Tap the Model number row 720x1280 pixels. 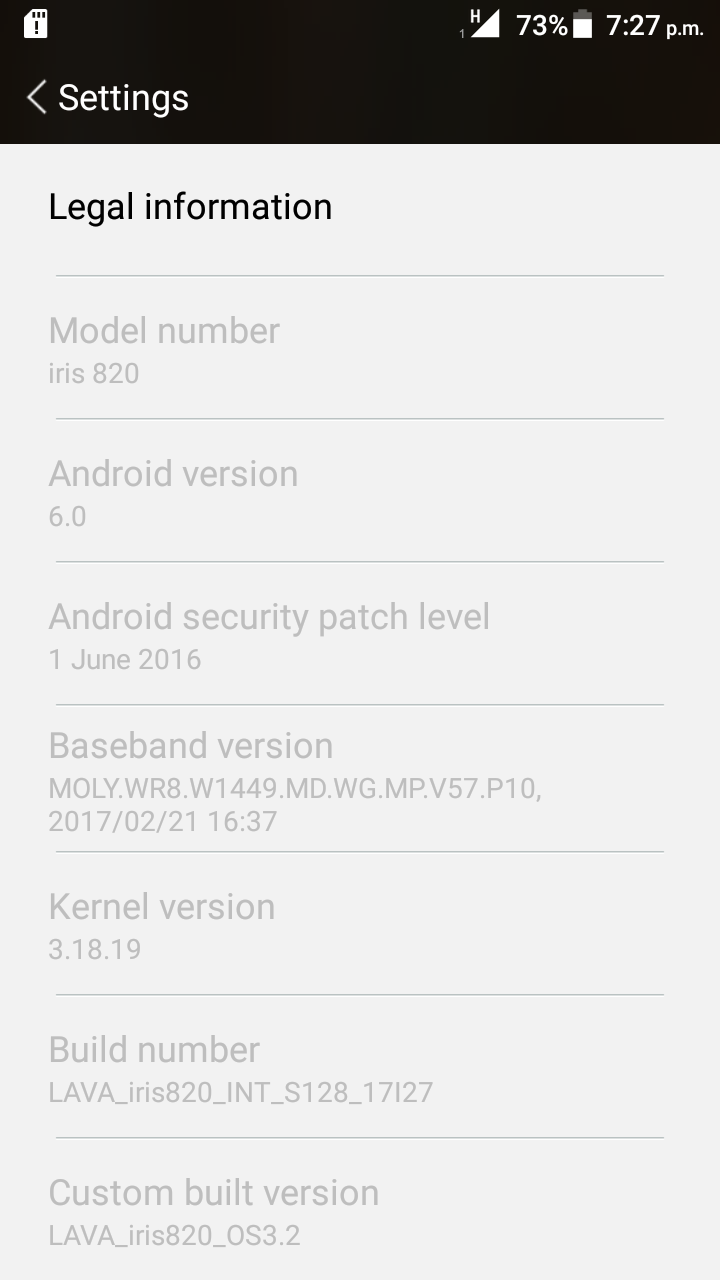[360, 347]
